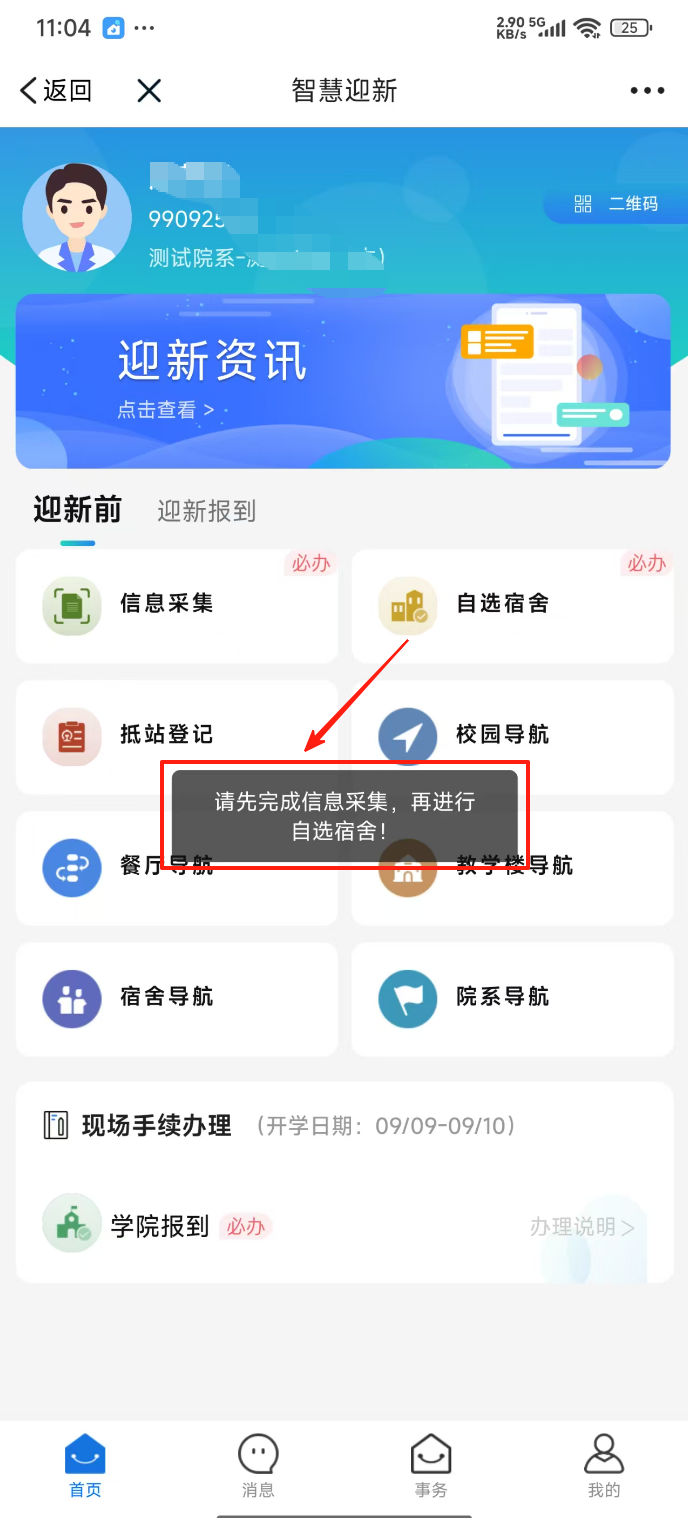Viewport: 688px width, 1518px height.
Task: Open 宿舍导航 card
Action: (x=177, y=998)
